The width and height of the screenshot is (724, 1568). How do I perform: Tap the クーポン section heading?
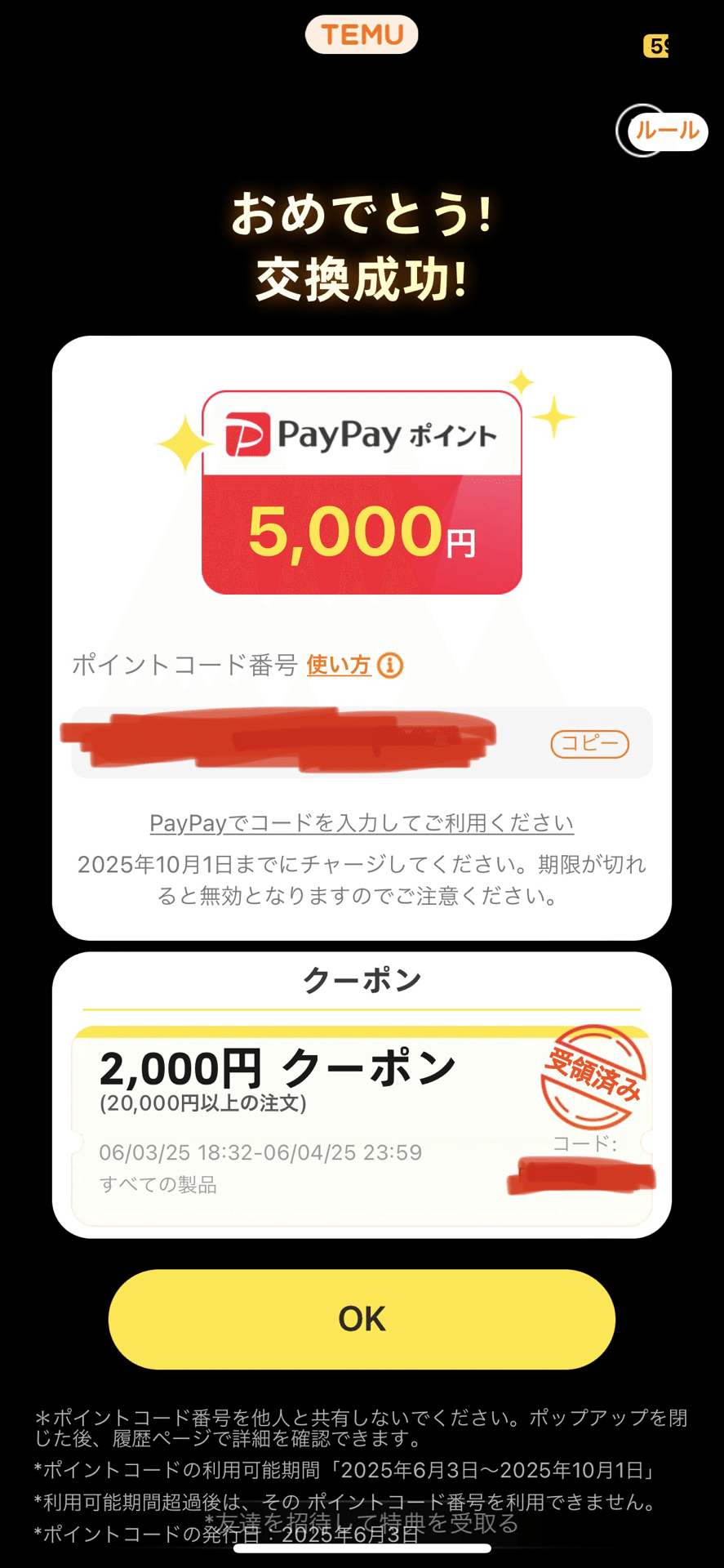[362, 978]
